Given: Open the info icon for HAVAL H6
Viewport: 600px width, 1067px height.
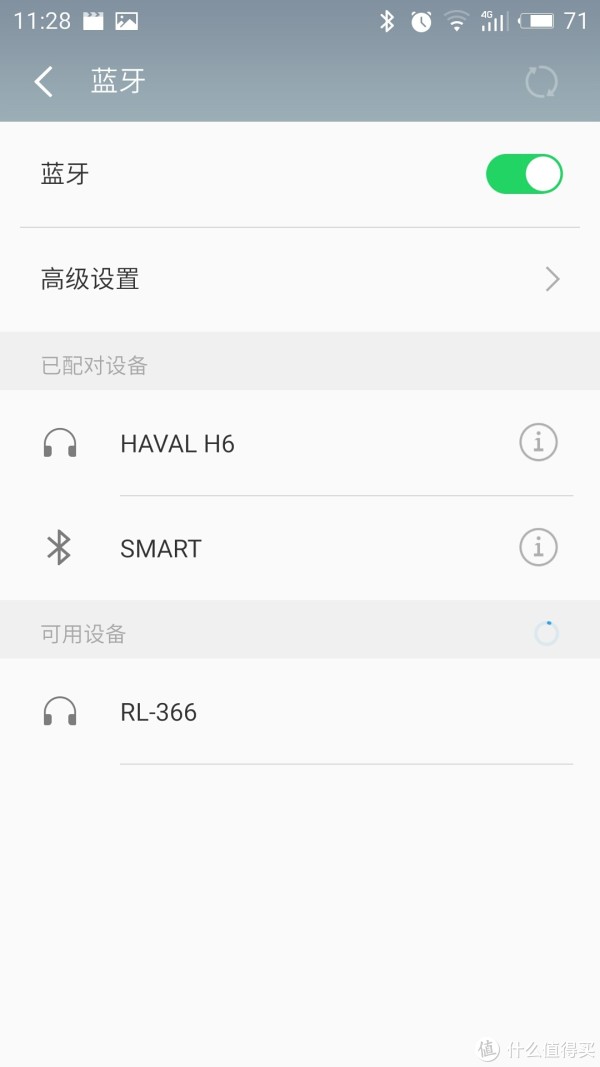Looking at the screenshot, I should (538, 443).
